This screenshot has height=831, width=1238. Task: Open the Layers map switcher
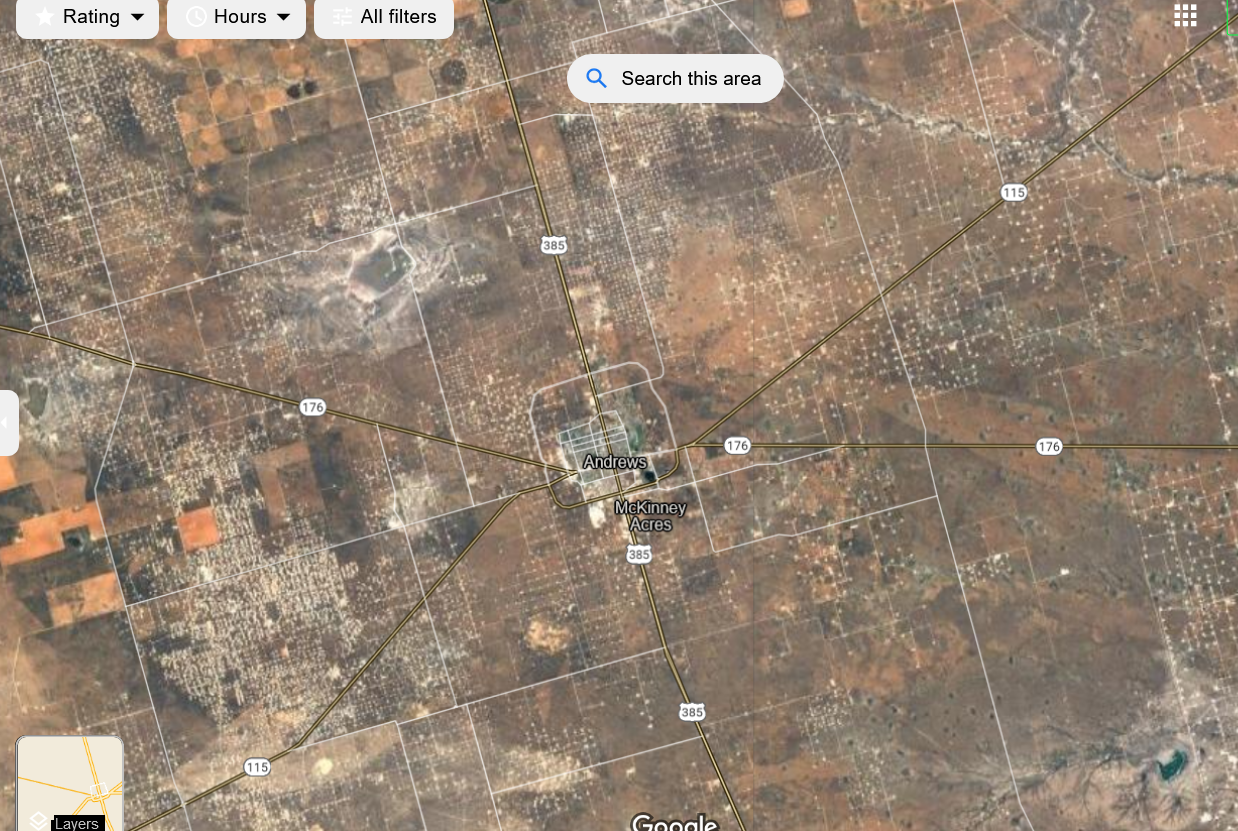click(70, 785)
